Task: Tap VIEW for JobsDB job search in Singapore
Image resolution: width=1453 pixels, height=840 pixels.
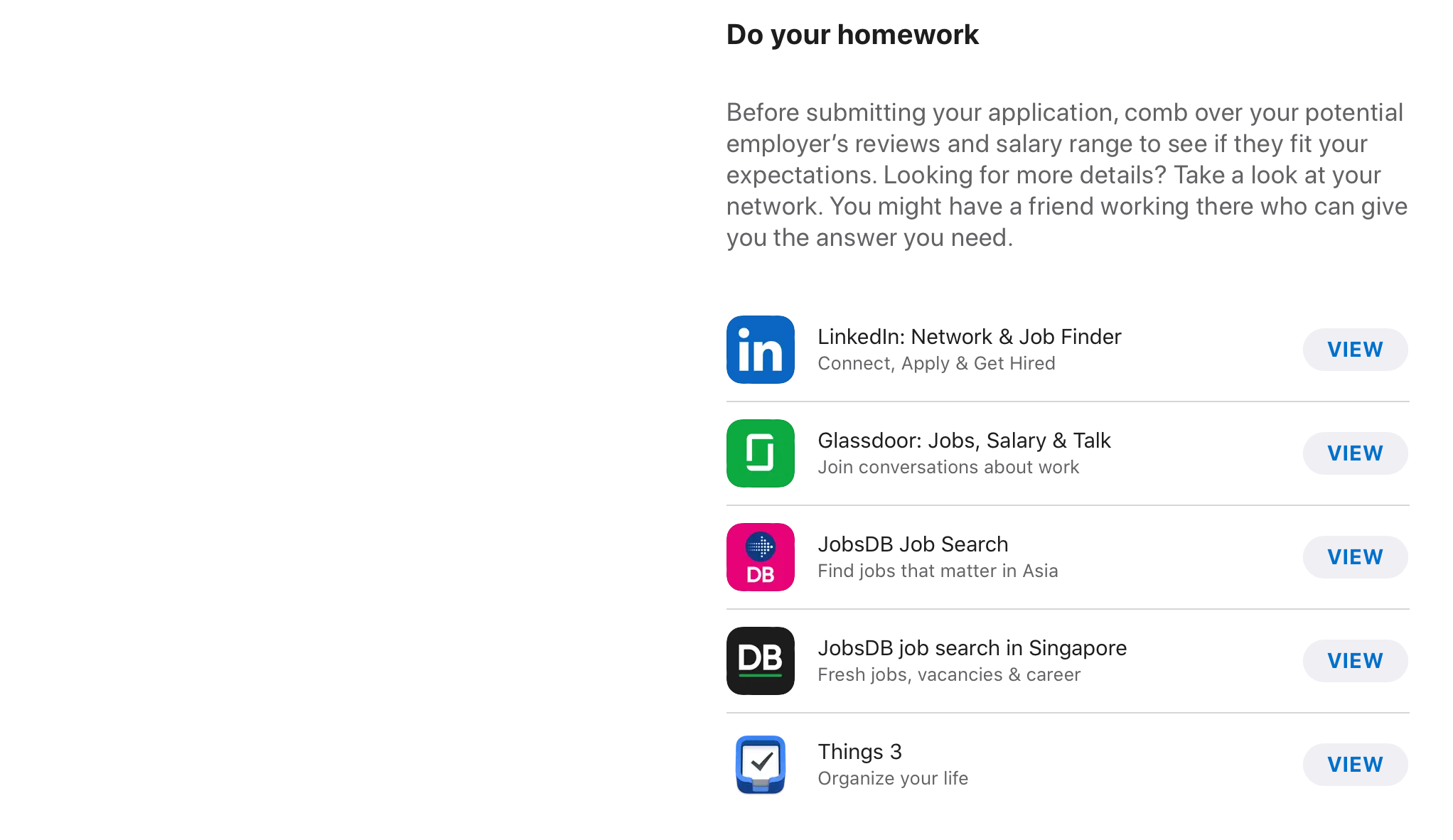Action: (1354, 661)
